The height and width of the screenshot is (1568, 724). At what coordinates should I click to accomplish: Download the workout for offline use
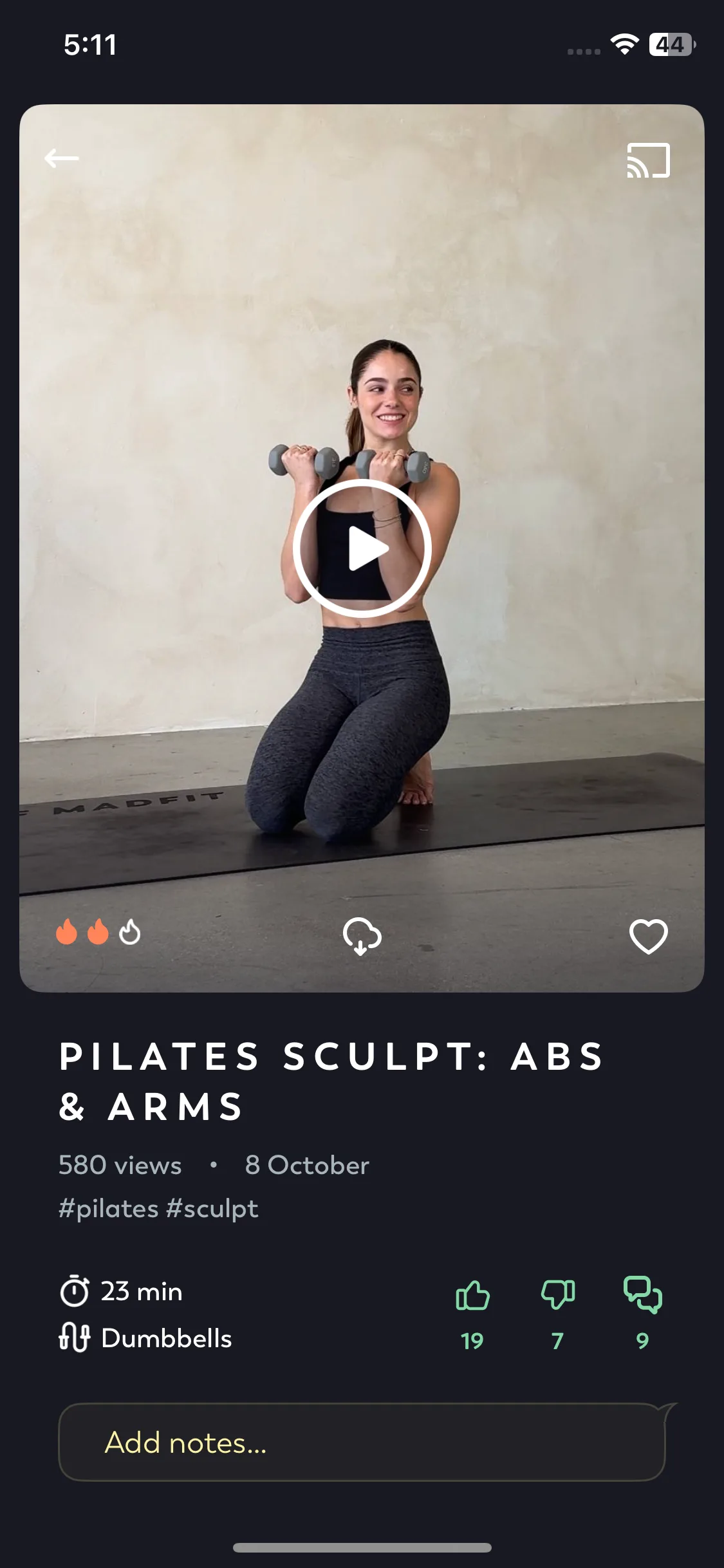point(362,936)
